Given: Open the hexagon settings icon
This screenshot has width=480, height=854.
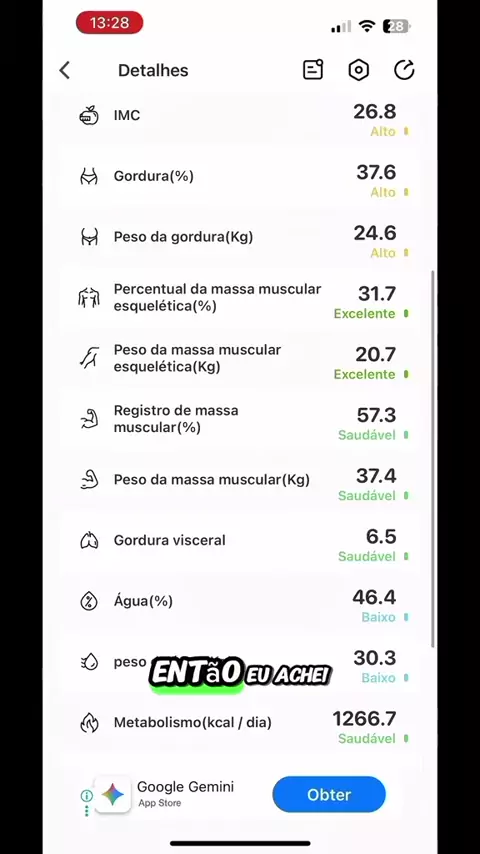Looking at the screenshot, I should pyautogui.click(x=359, y=70).
